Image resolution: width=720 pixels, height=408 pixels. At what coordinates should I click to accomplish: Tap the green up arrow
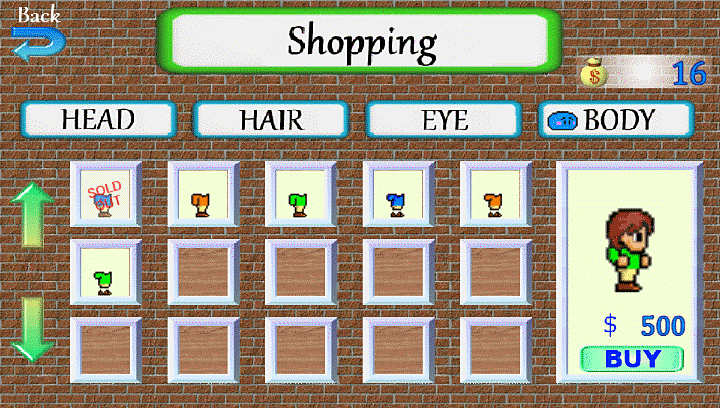(32, 215)
